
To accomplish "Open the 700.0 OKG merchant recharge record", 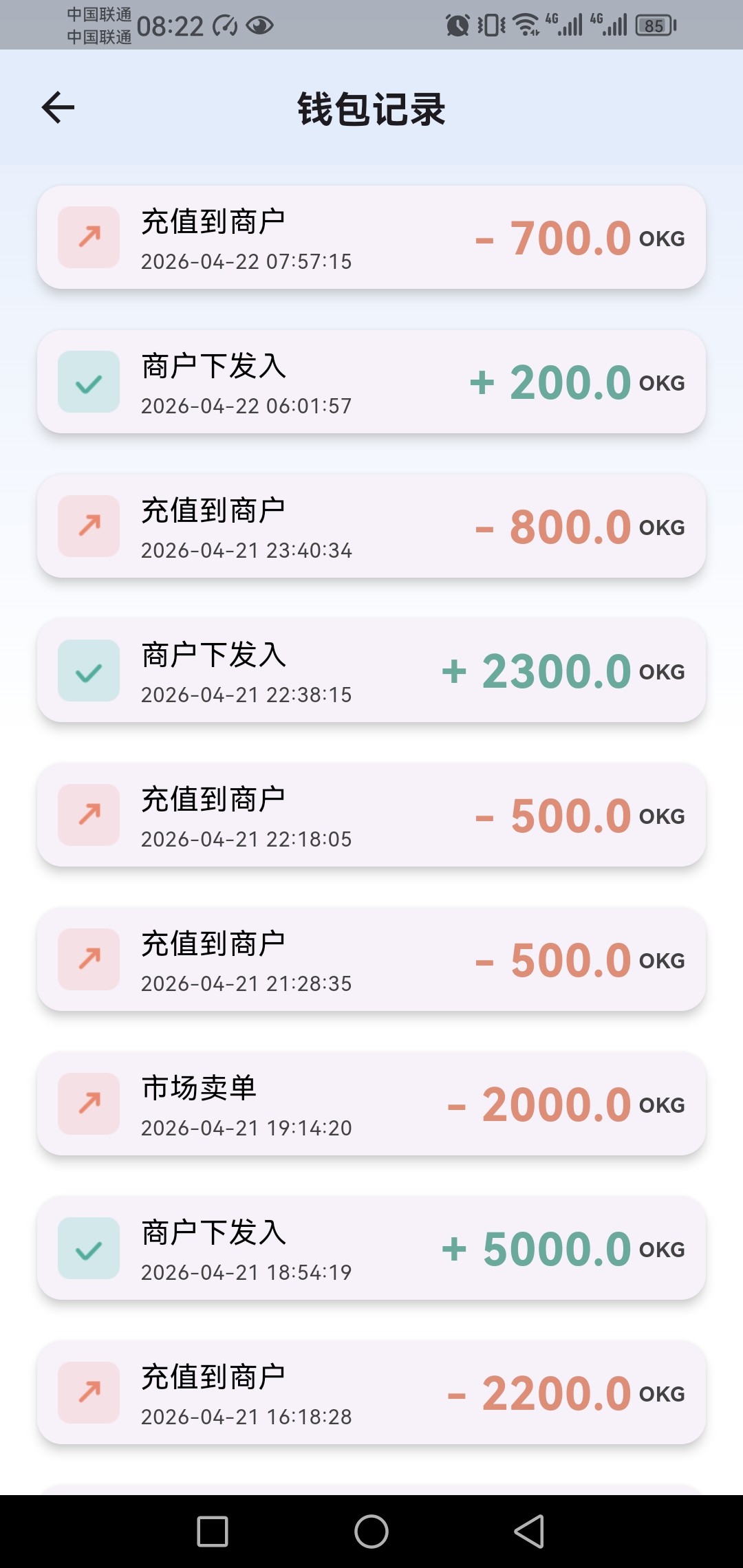I will click(371, 237).
